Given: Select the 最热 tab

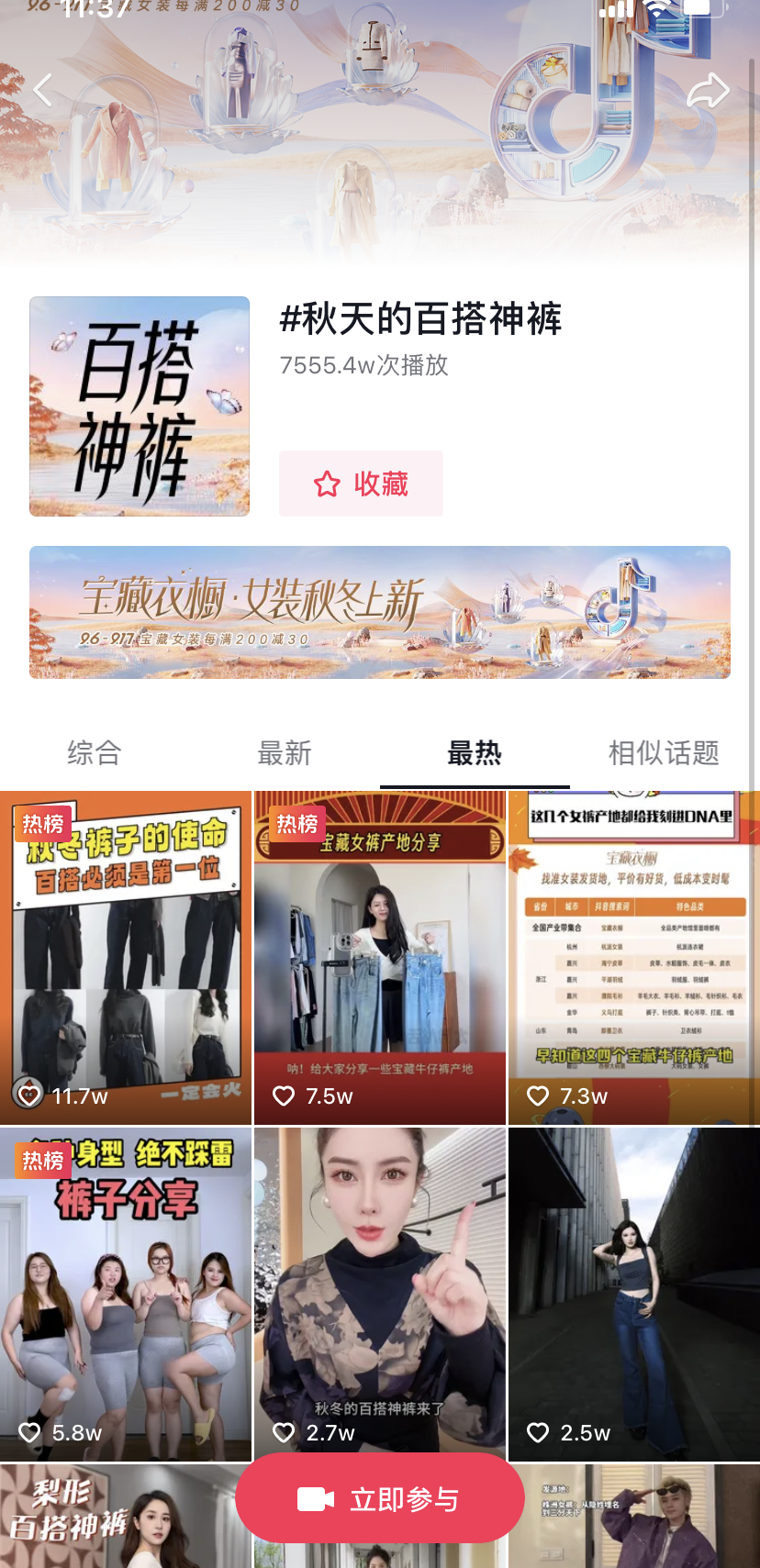Looking at the screenshot, I should coord(475,753).
